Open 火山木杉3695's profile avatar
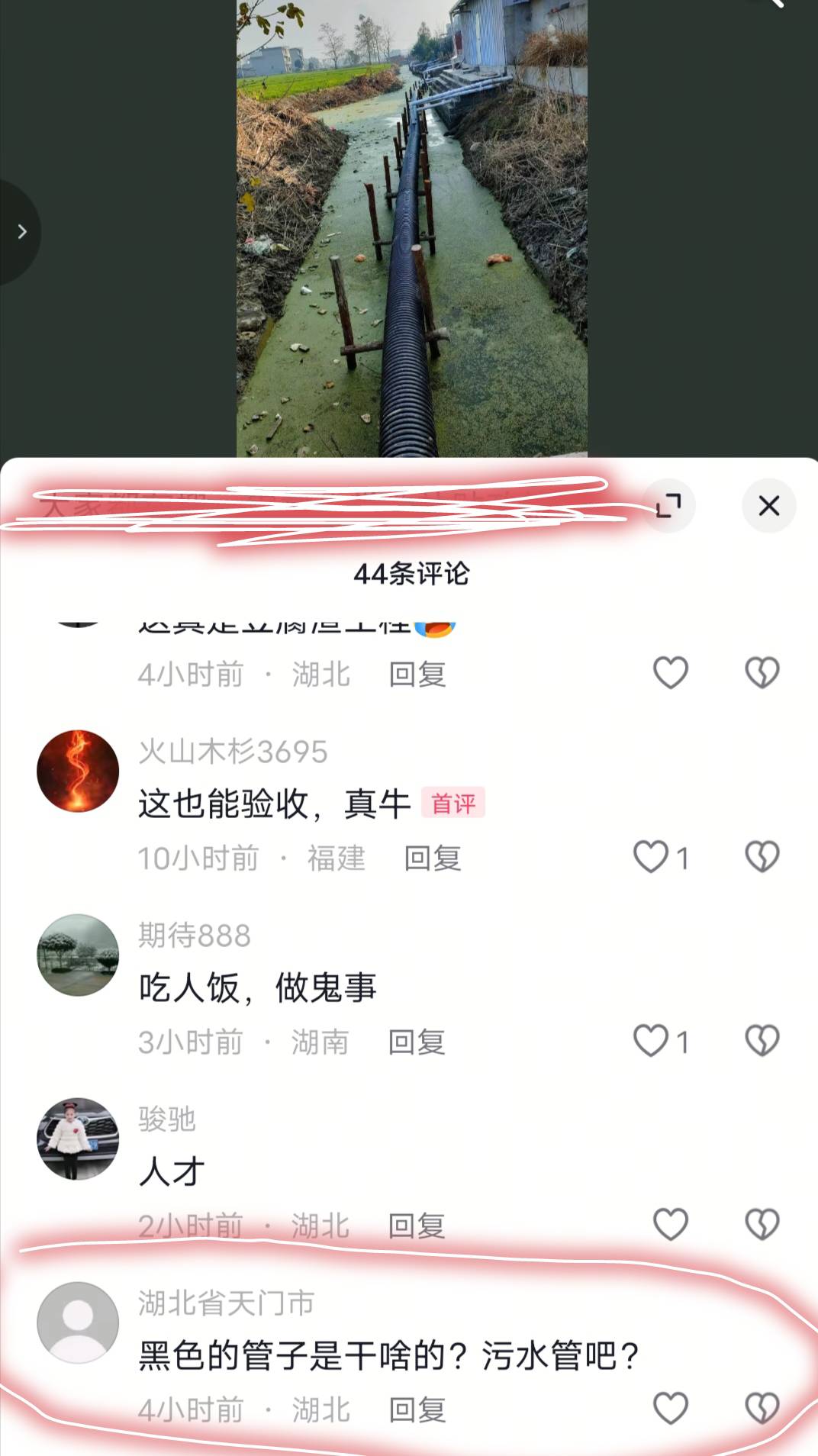Screen dimensions: 818x1456 (78, 771)
